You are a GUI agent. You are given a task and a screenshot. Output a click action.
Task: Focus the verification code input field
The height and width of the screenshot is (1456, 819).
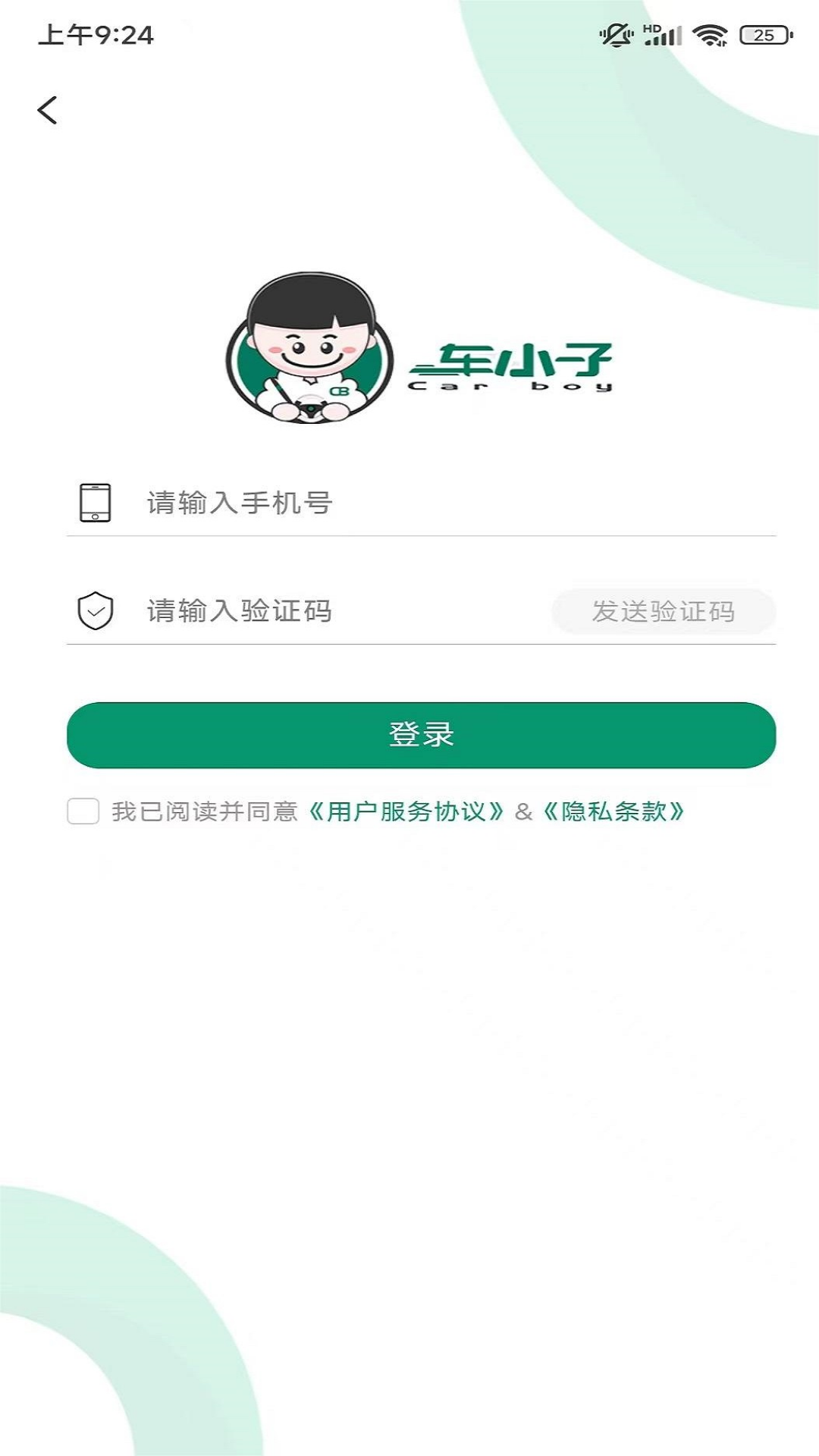point(341,611)
